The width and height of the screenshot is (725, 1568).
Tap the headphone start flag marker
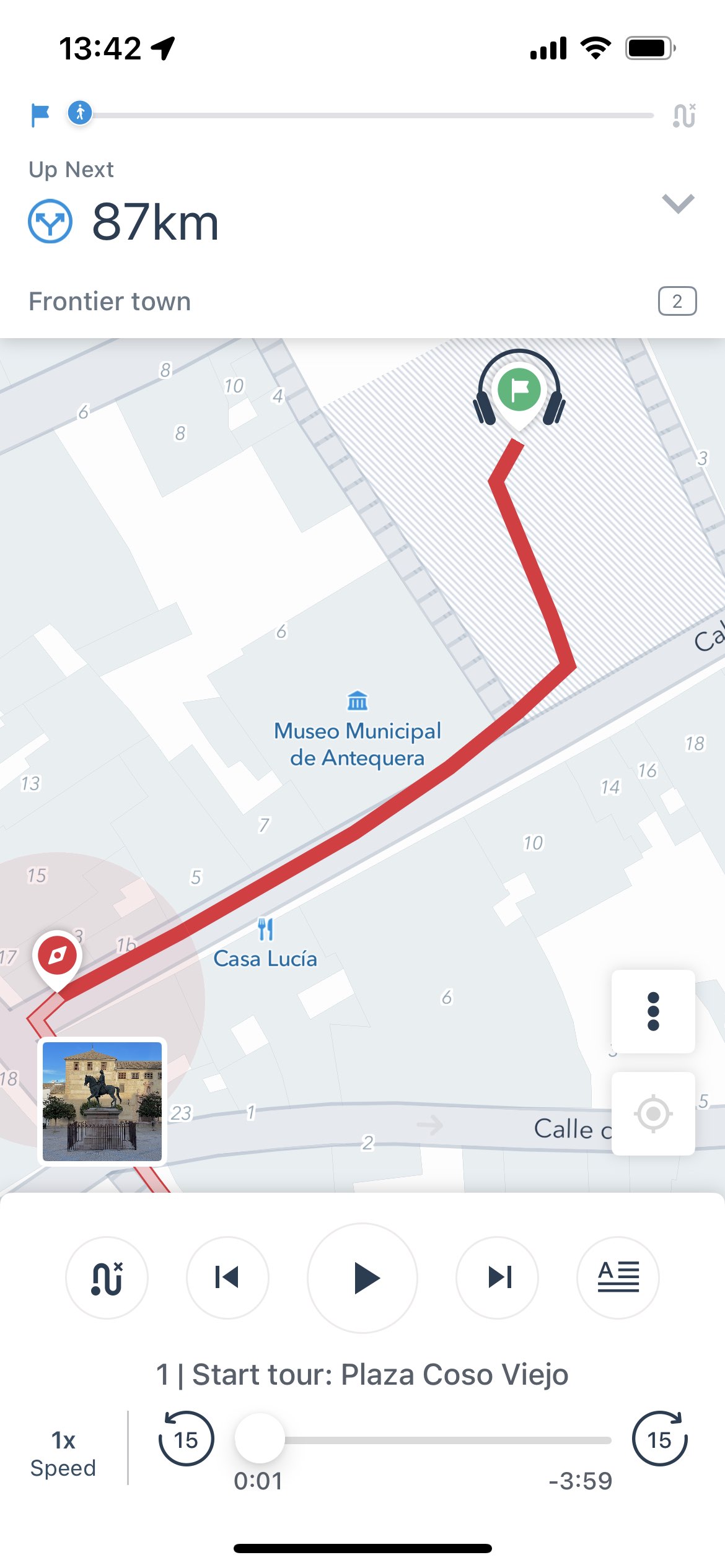pyautogui.click(x=519, y=390)
